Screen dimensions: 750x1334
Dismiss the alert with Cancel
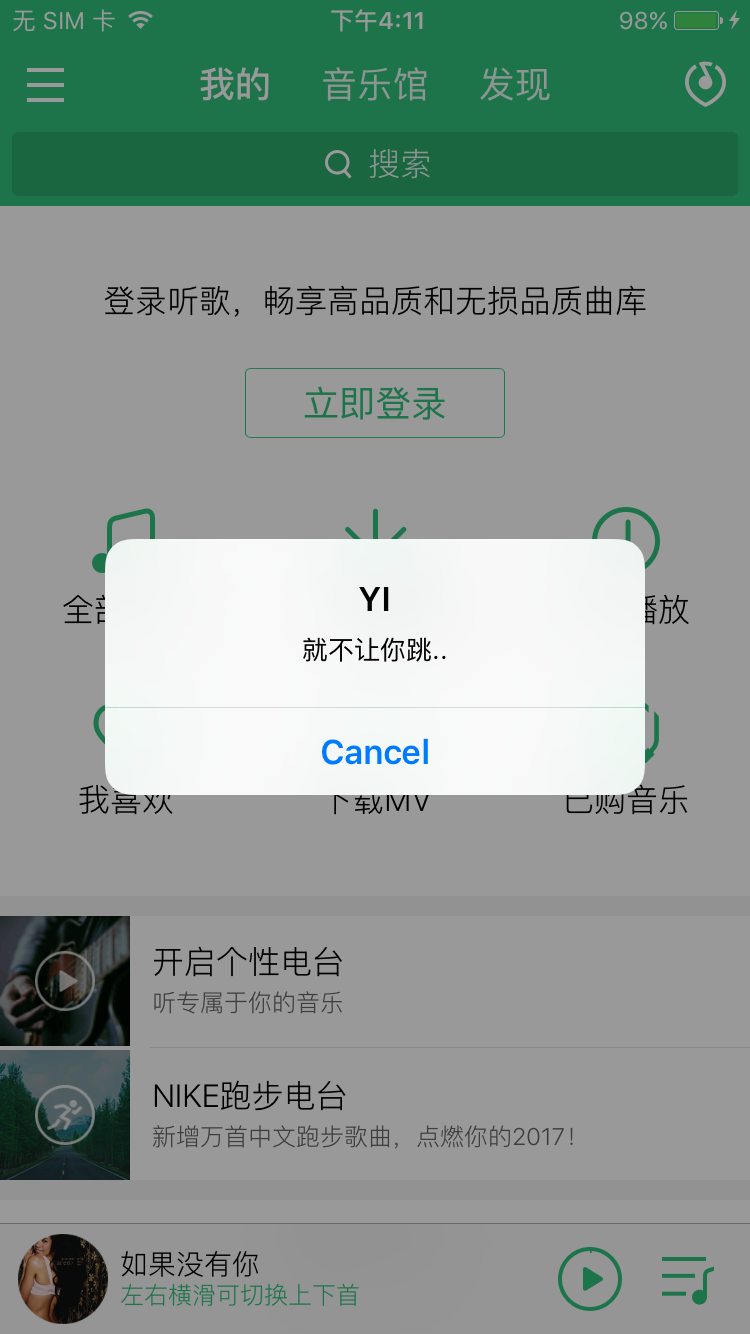(375, 752)
